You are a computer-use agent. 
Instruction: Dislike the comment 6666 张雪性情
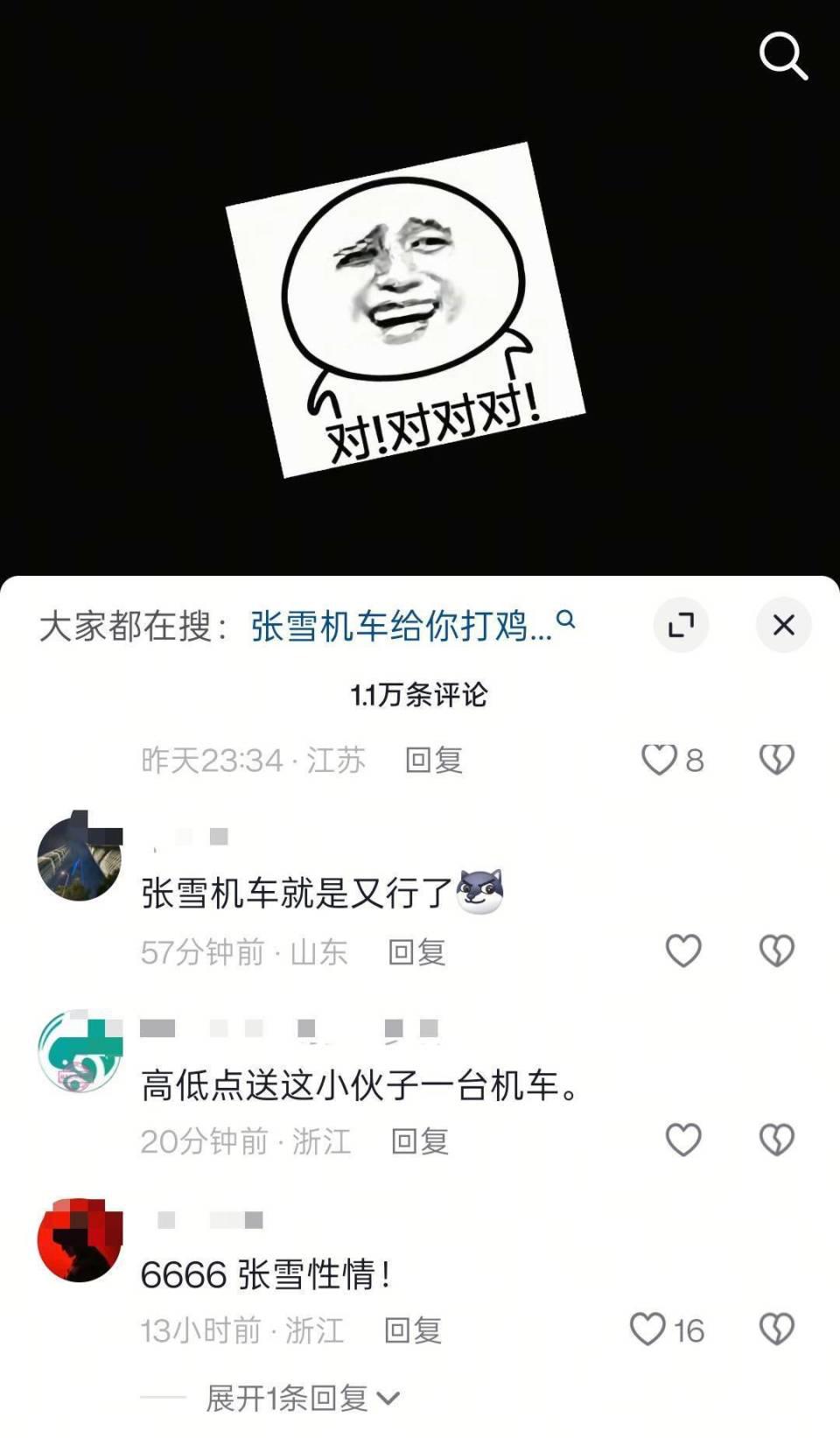click(x=776, y=1329)
